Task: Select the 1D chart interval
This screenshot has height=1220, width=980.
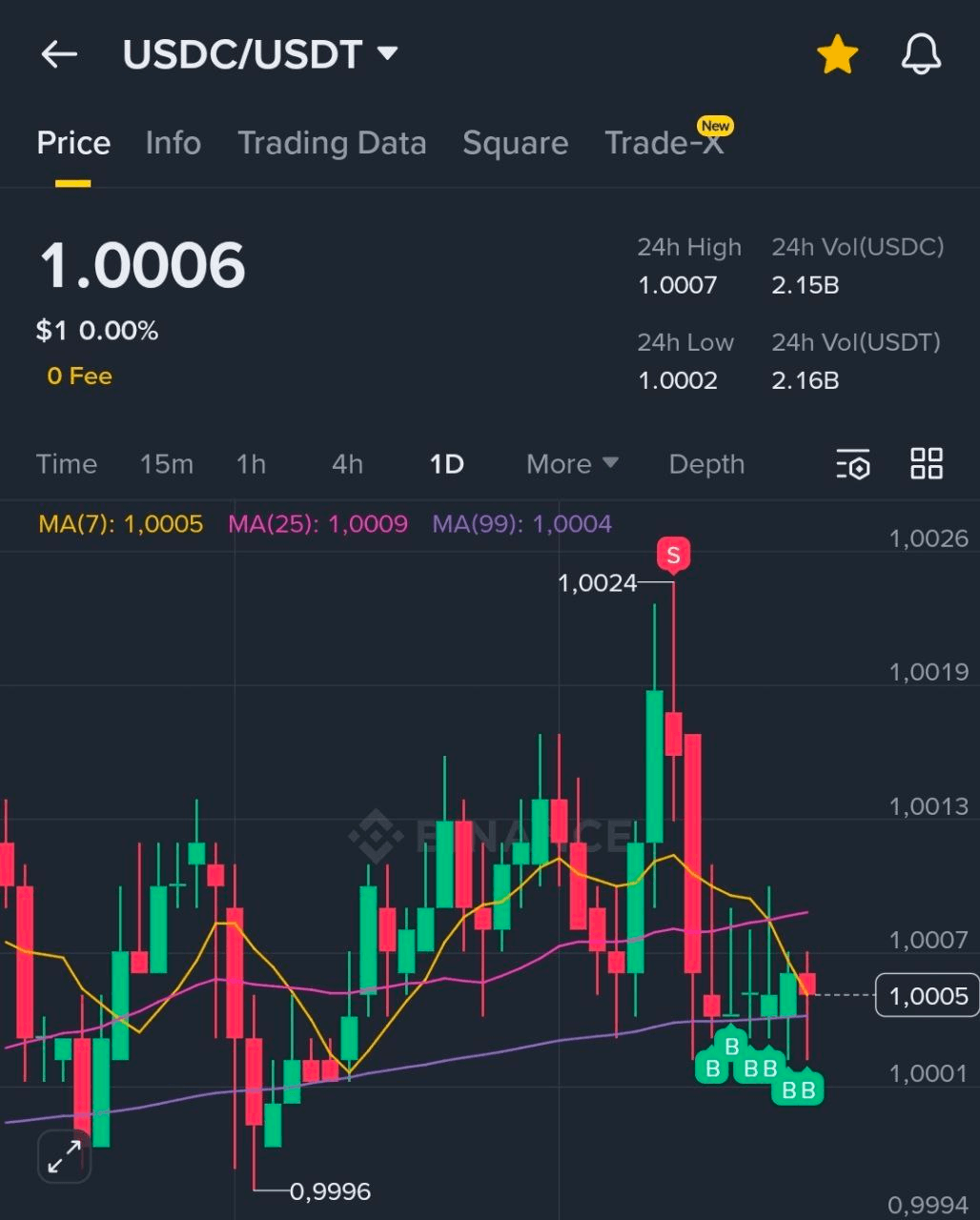Action: [446, 464]
